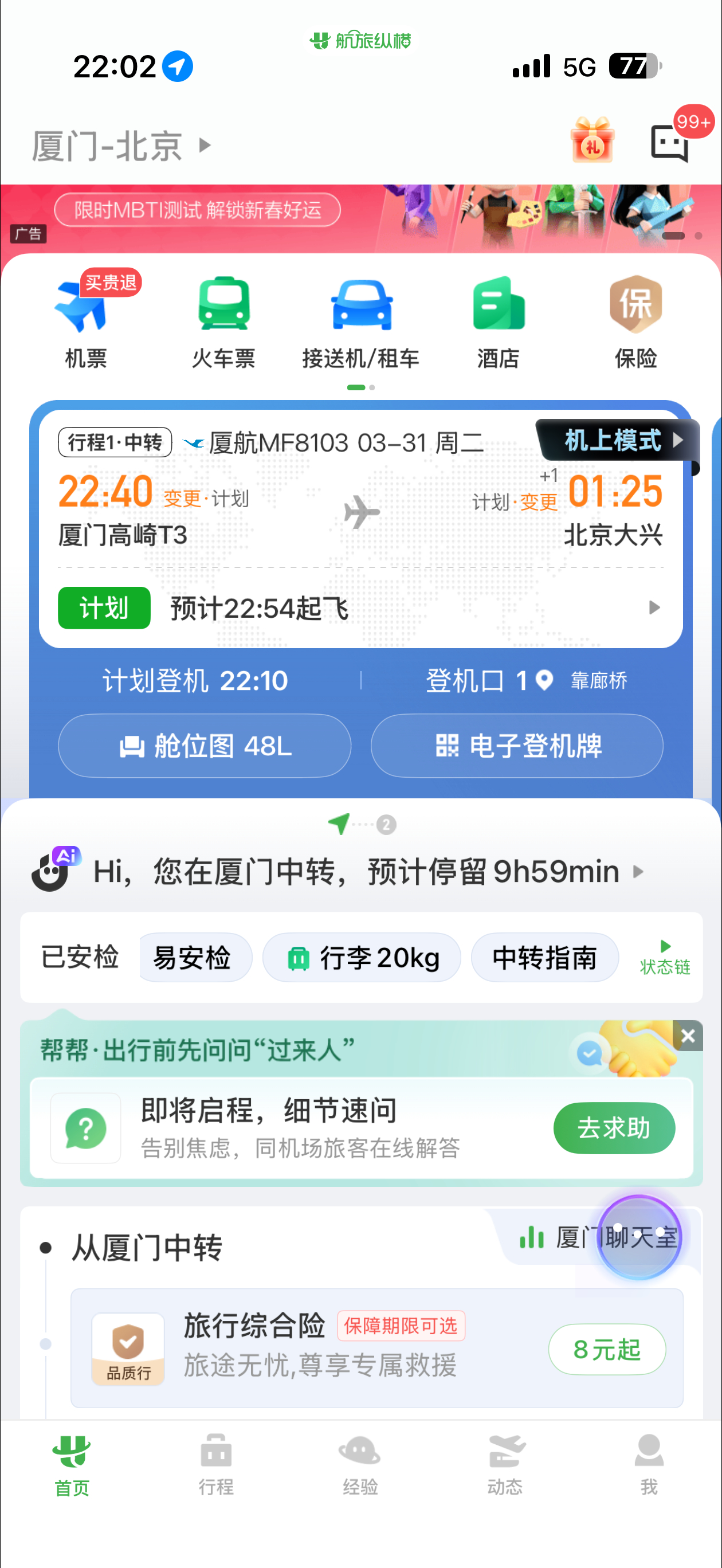The image size is (722, 1568).
Task: Tap the 登机口 gate location pin
Action: [x=544, y=680]
